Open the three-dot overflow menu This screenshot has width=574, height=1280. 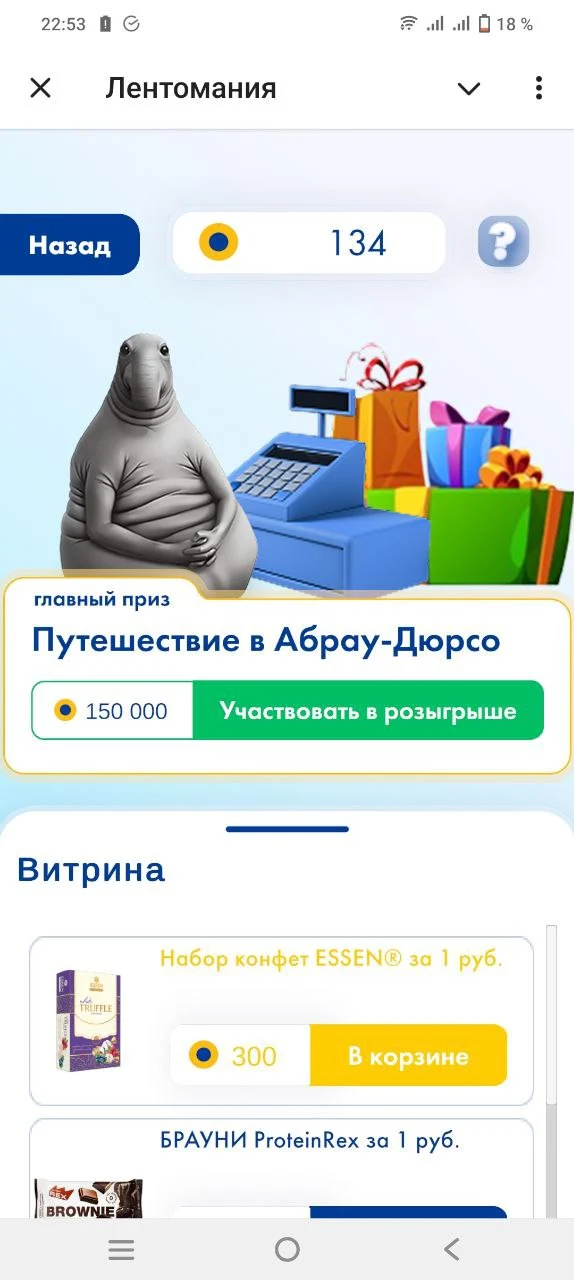[x=538, y=88]
